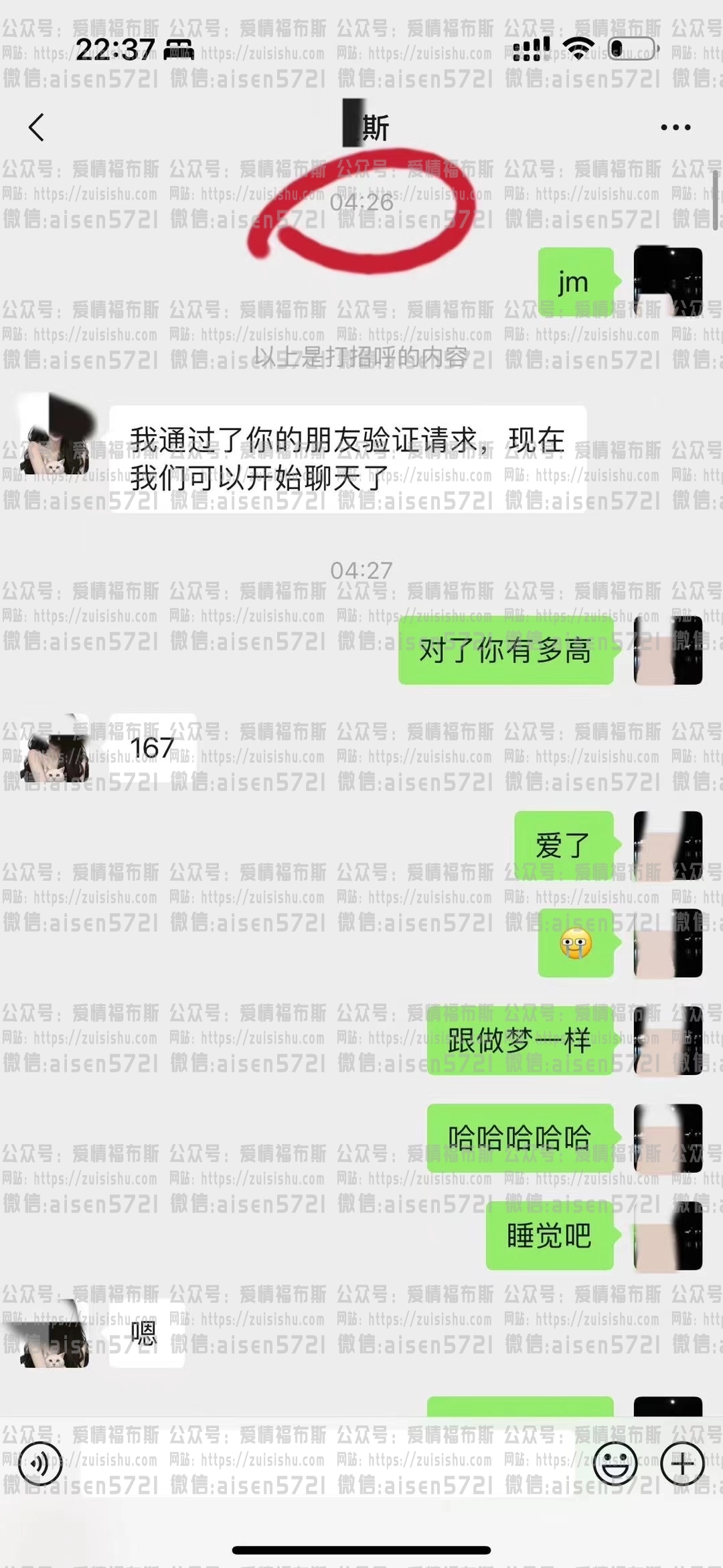Open contact's avatar next to 167 message
This screenshot has height=1568, width=723.
[x=55, y=749]
